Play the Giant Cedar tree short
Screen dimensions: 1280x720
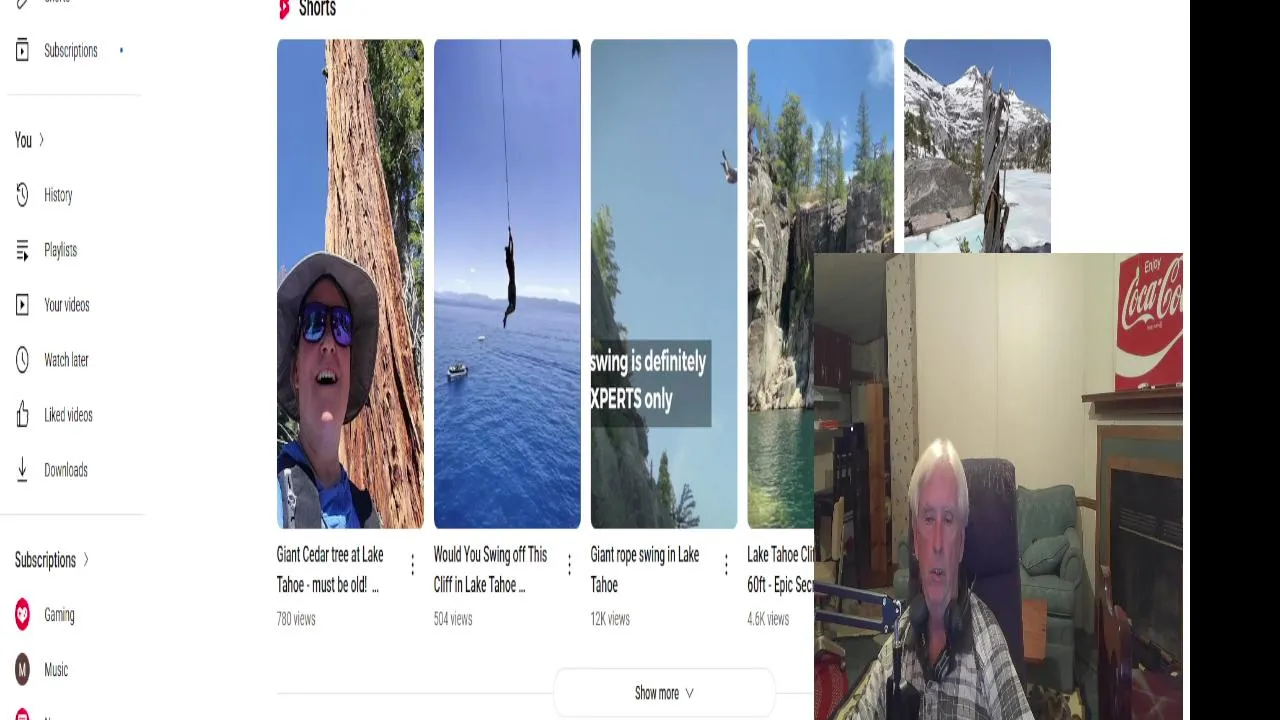(x=350, y=283)
